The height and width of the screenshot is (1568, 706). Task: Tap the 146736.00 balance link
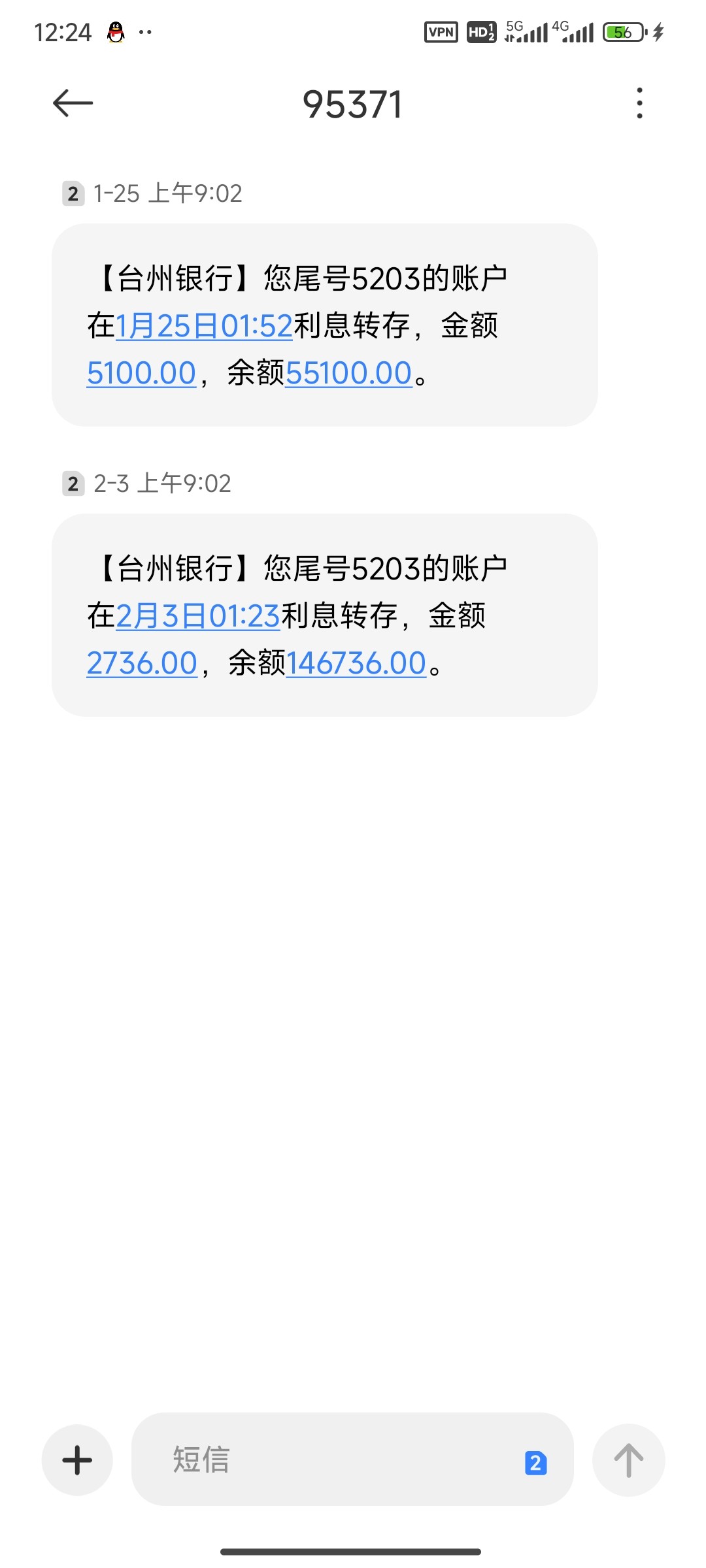(356, 663)
